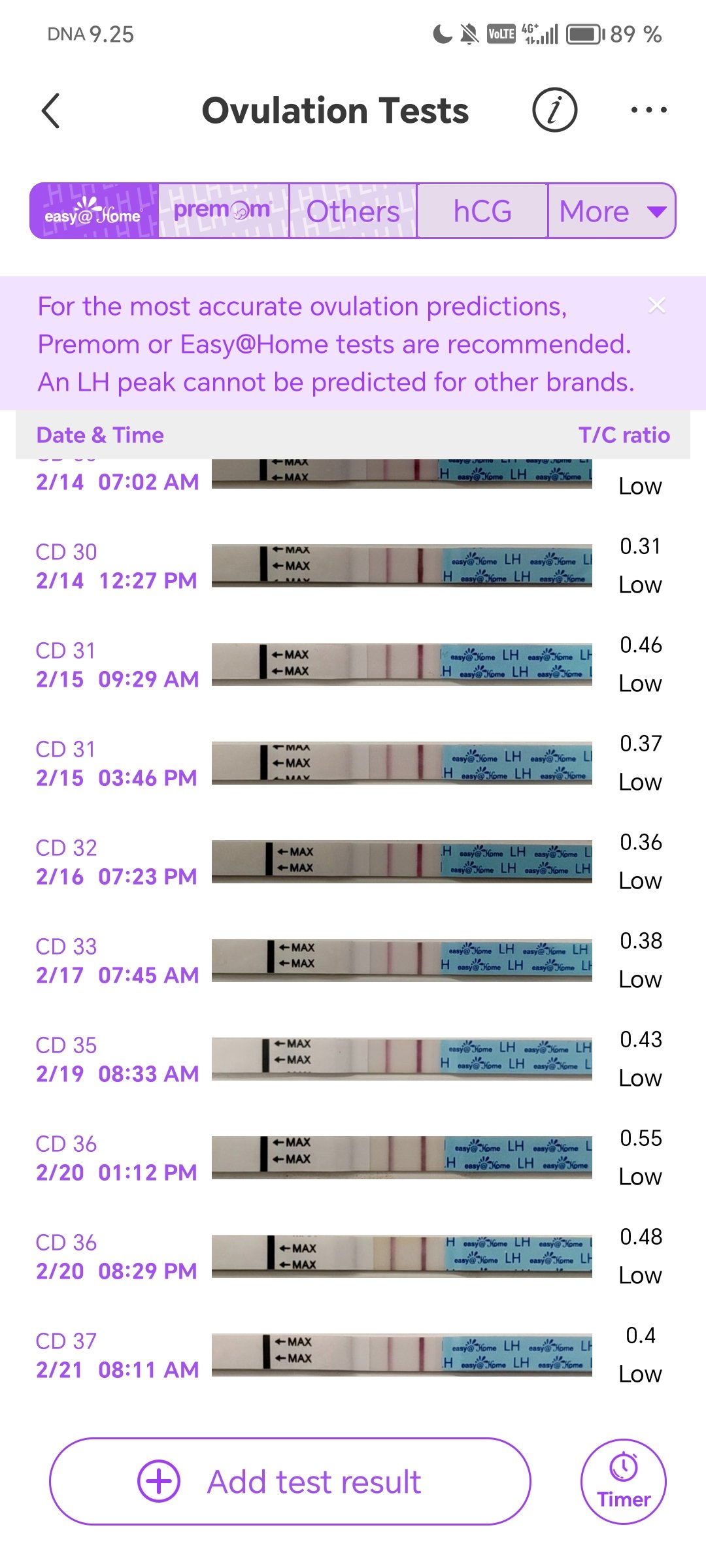Switch to the Premom tab

click(x=223, y=211)
